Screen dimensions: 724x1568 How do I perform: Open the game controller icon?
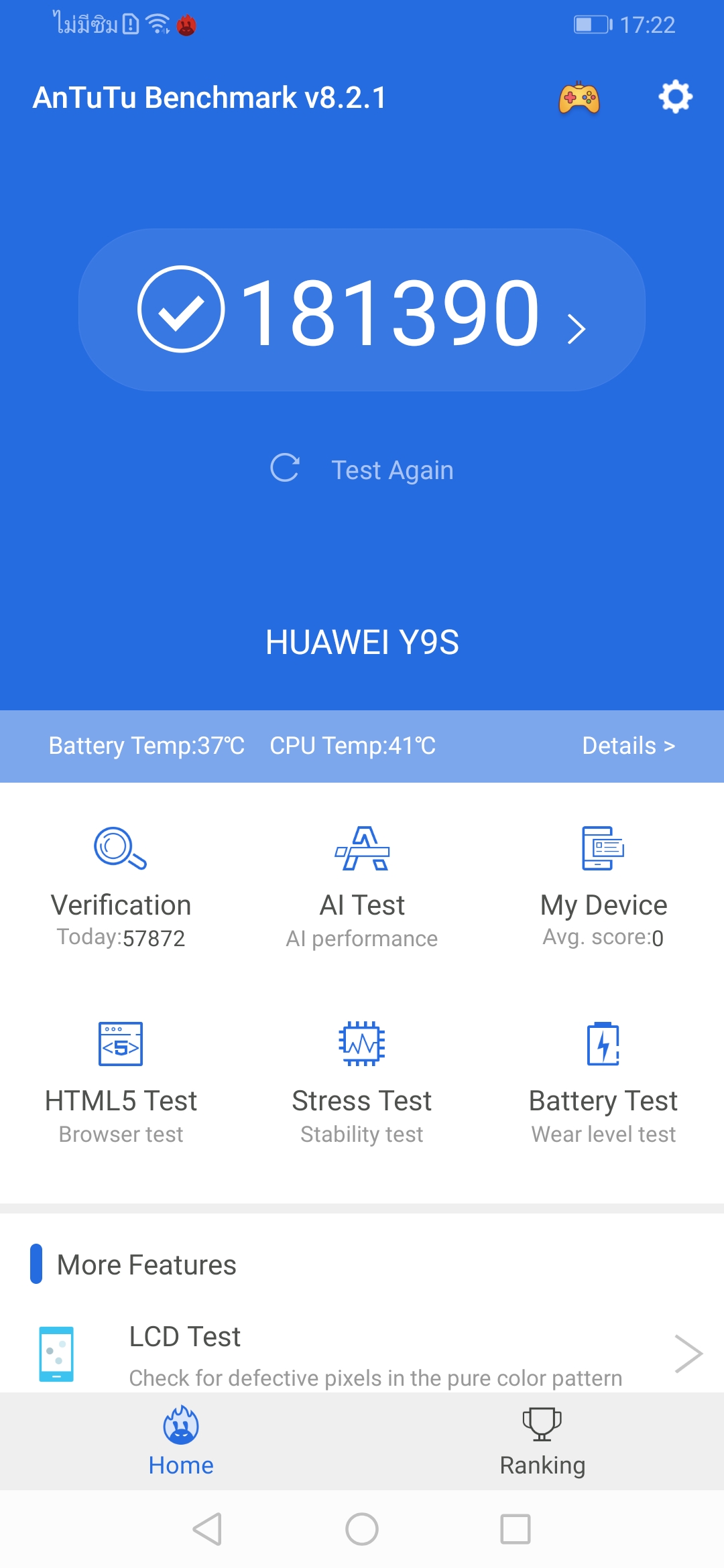[579, 98]
